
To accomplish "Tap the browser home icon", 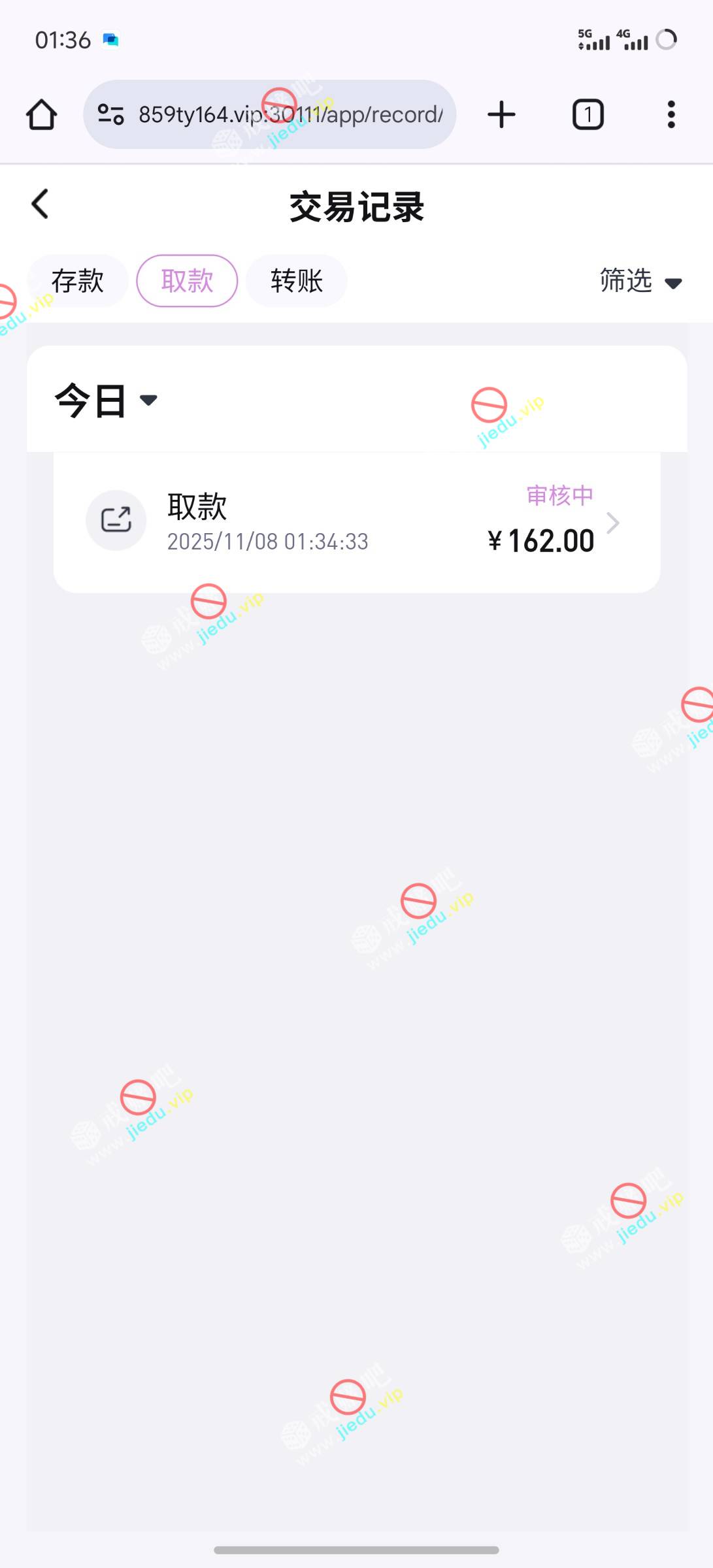I will point(42,114).
